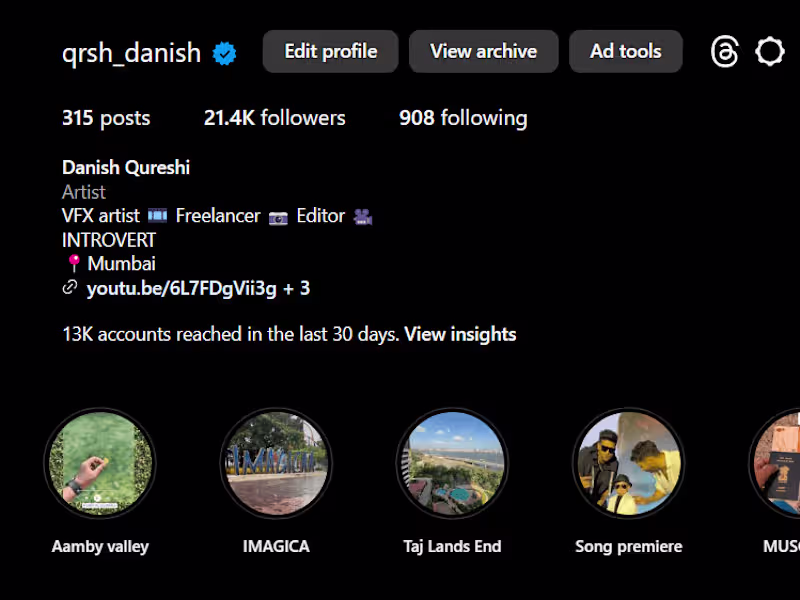
Task: Open the partially visible MUSC highlight
Action: coord(778,463)
